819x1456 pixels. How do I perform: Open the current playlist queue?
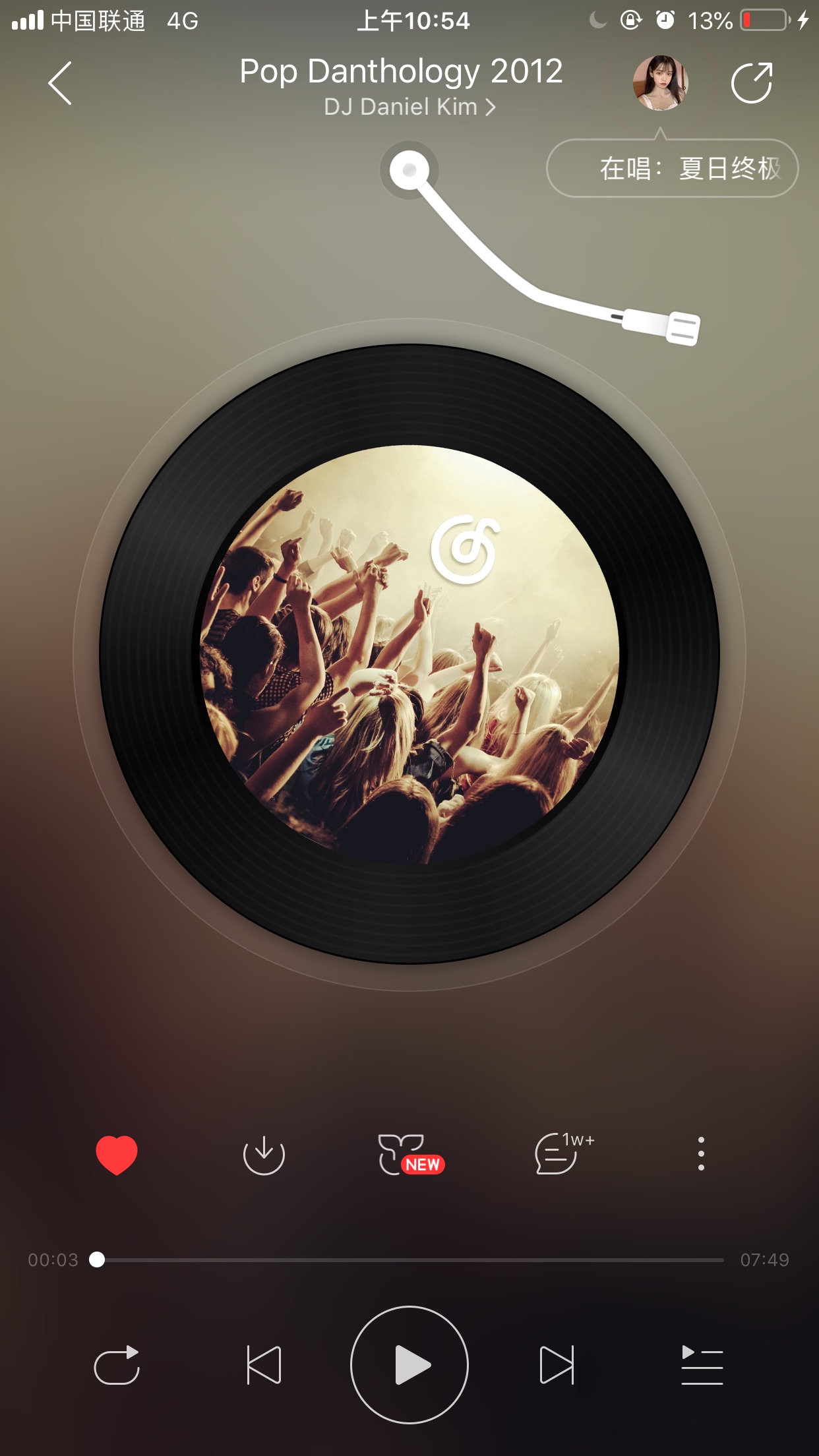pyautogui.click(x=702, y=1365)
